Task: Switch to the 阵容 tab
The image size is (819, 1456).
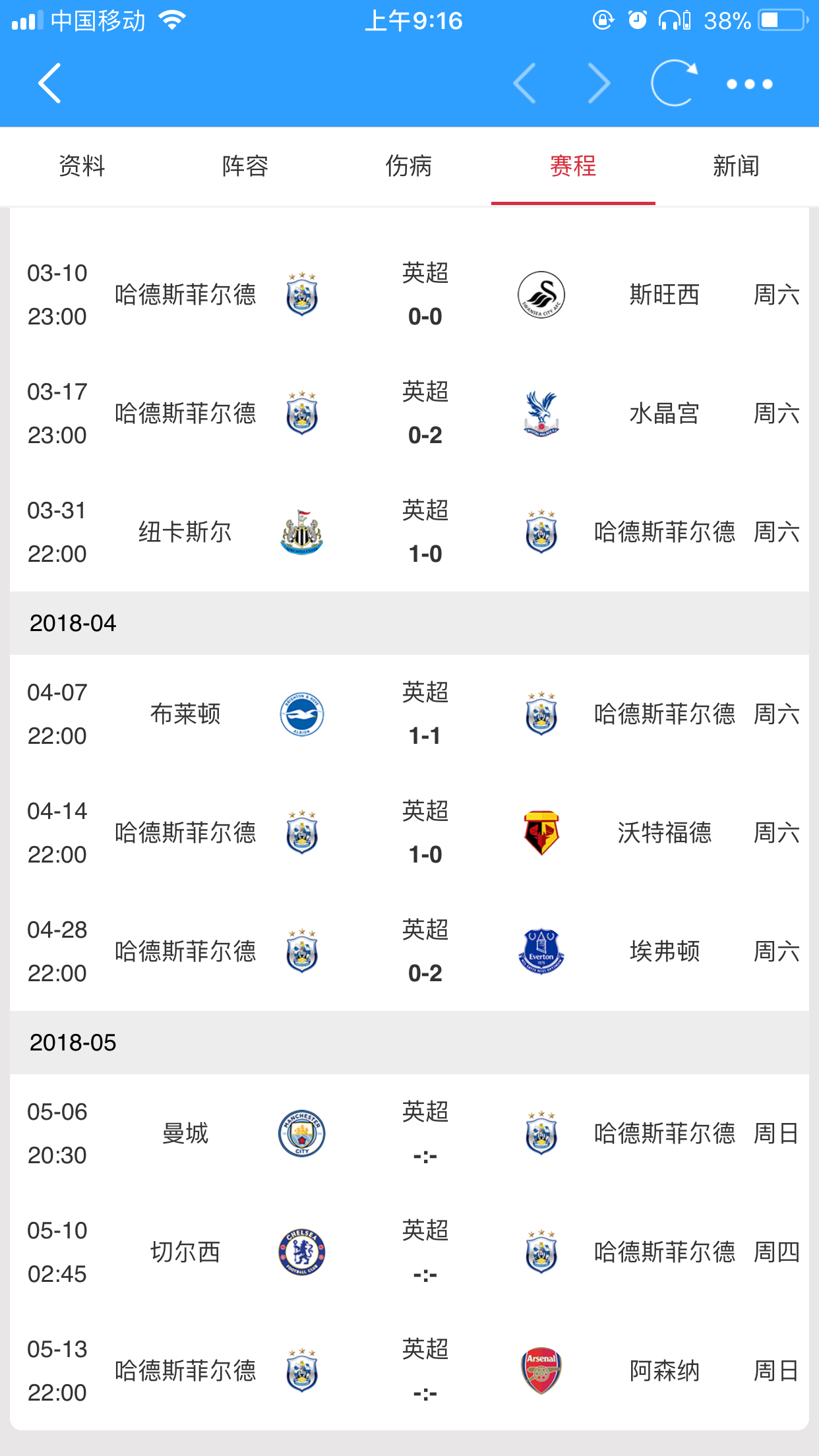Action: pyautogui.click(x=245, y=166)
